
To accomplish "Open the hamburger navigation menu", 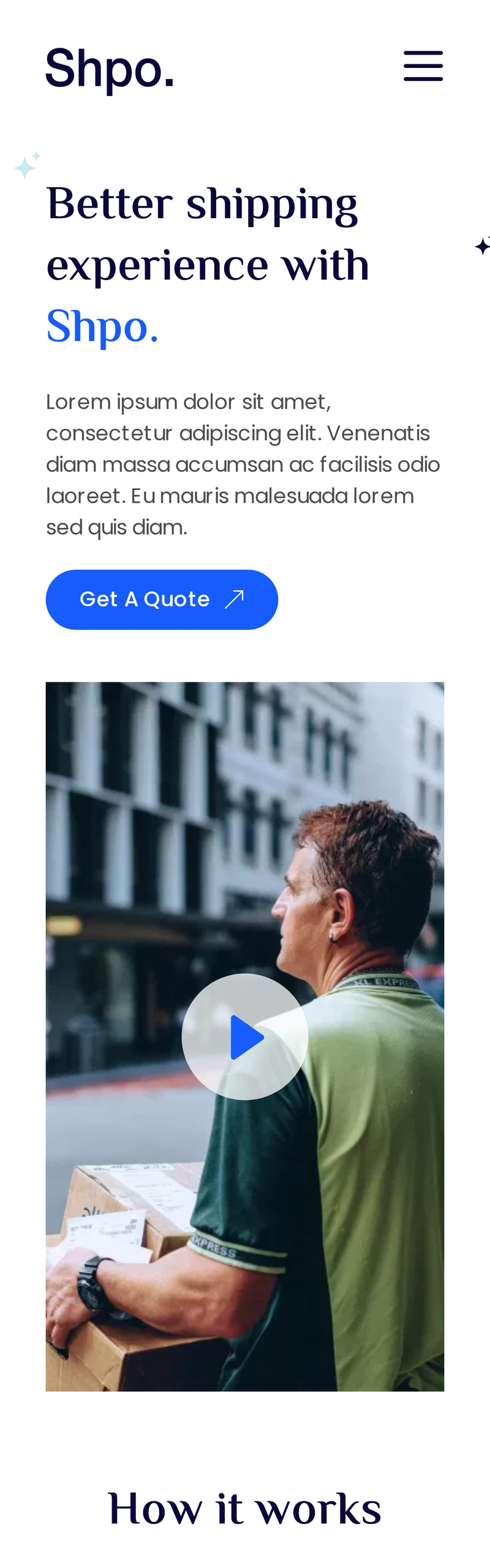I will pos(423,66).
